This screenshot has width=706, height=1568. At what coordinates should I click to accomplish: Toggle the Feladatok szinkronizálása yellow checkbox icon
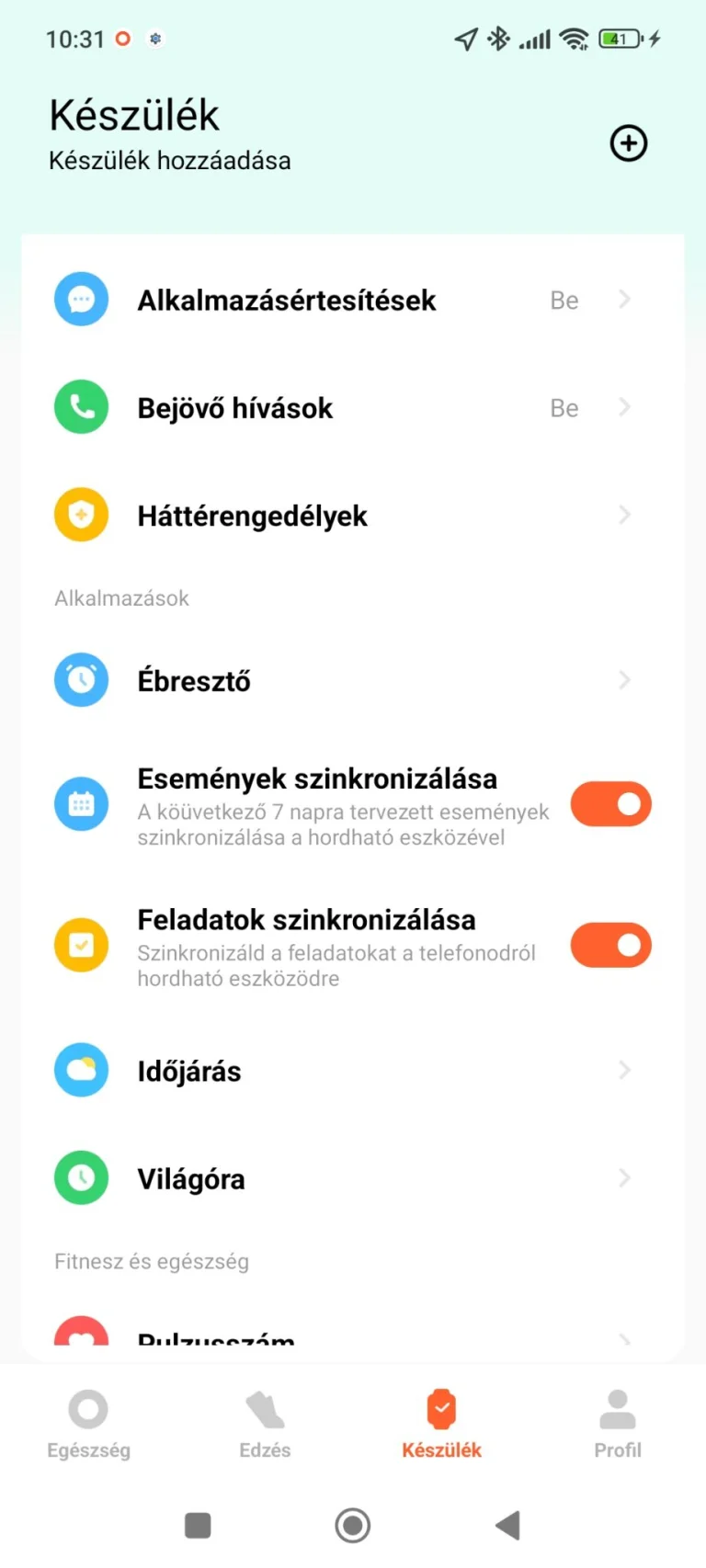(81, 945)
